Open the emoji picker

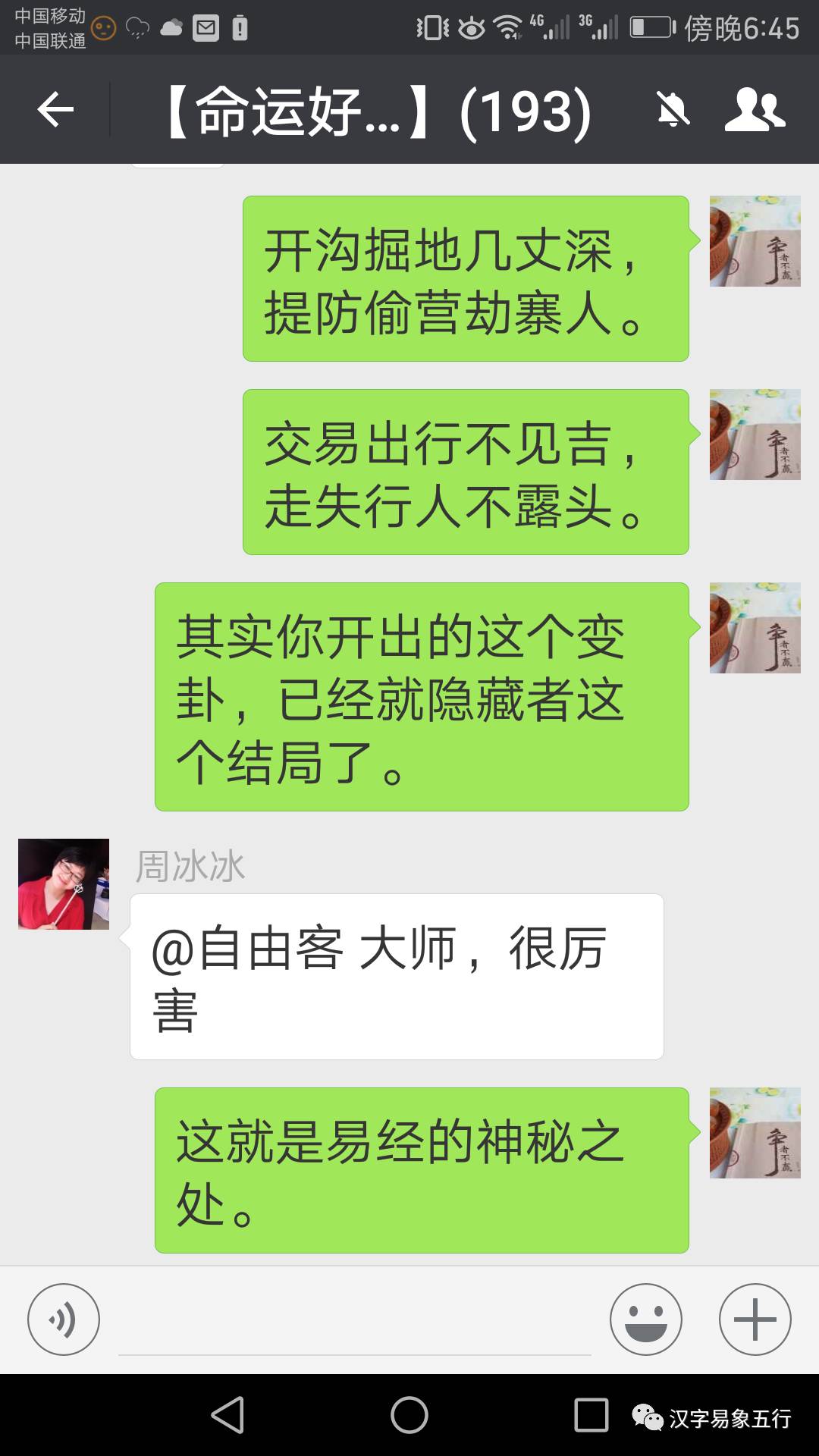(x=646, y=1319)
